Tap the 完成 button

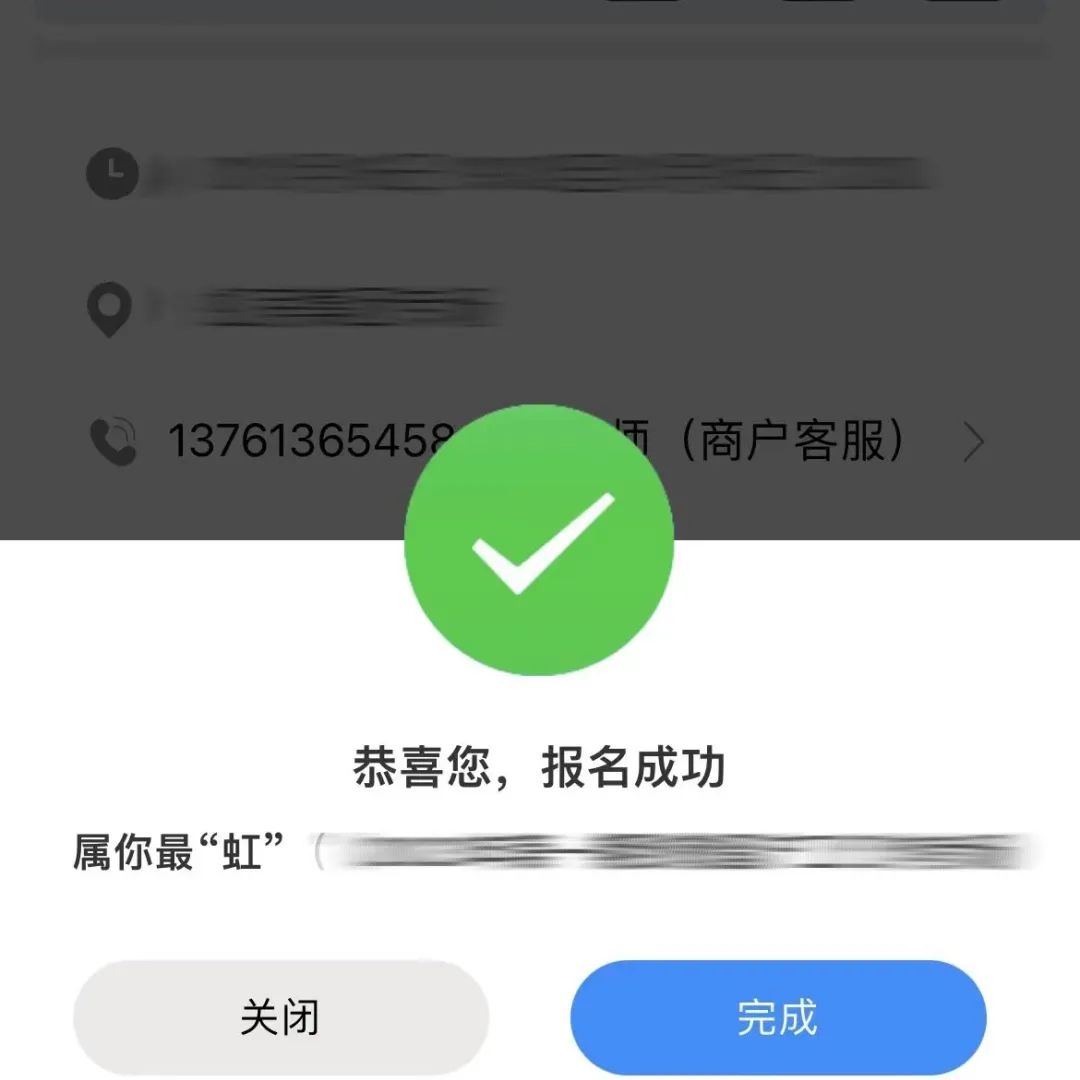(x=778, y=1017)
